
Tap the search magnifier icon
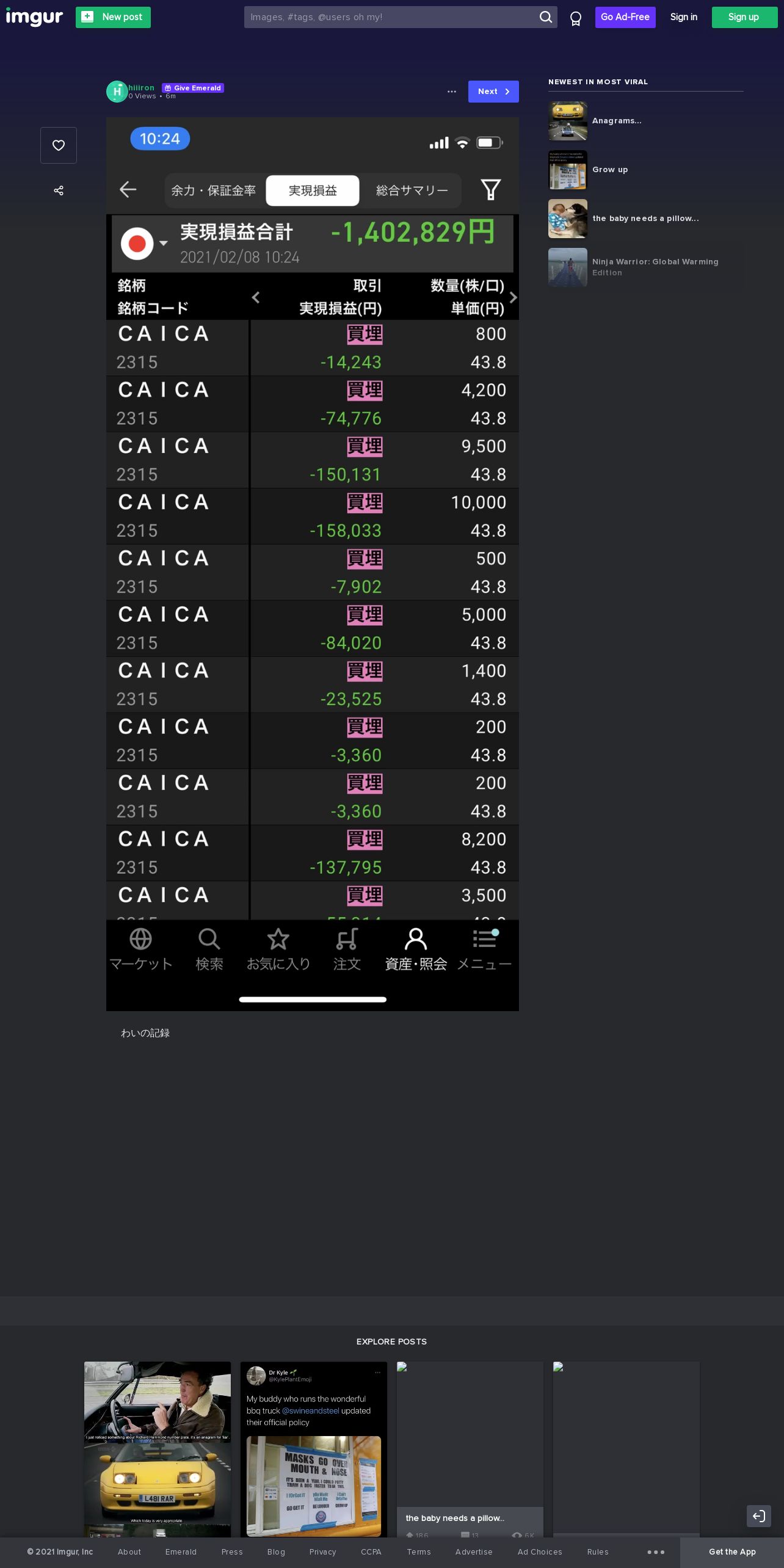546,17
